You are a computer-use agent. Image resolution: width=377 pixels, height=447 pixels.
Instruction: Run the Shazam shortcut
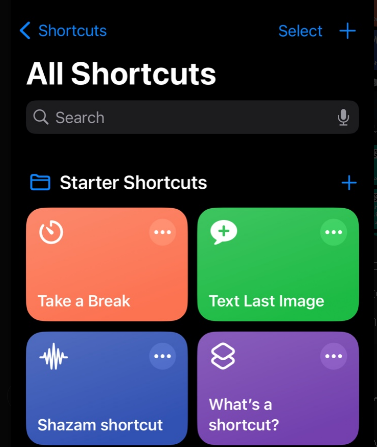pyautogui.click(x=107, y=388)
